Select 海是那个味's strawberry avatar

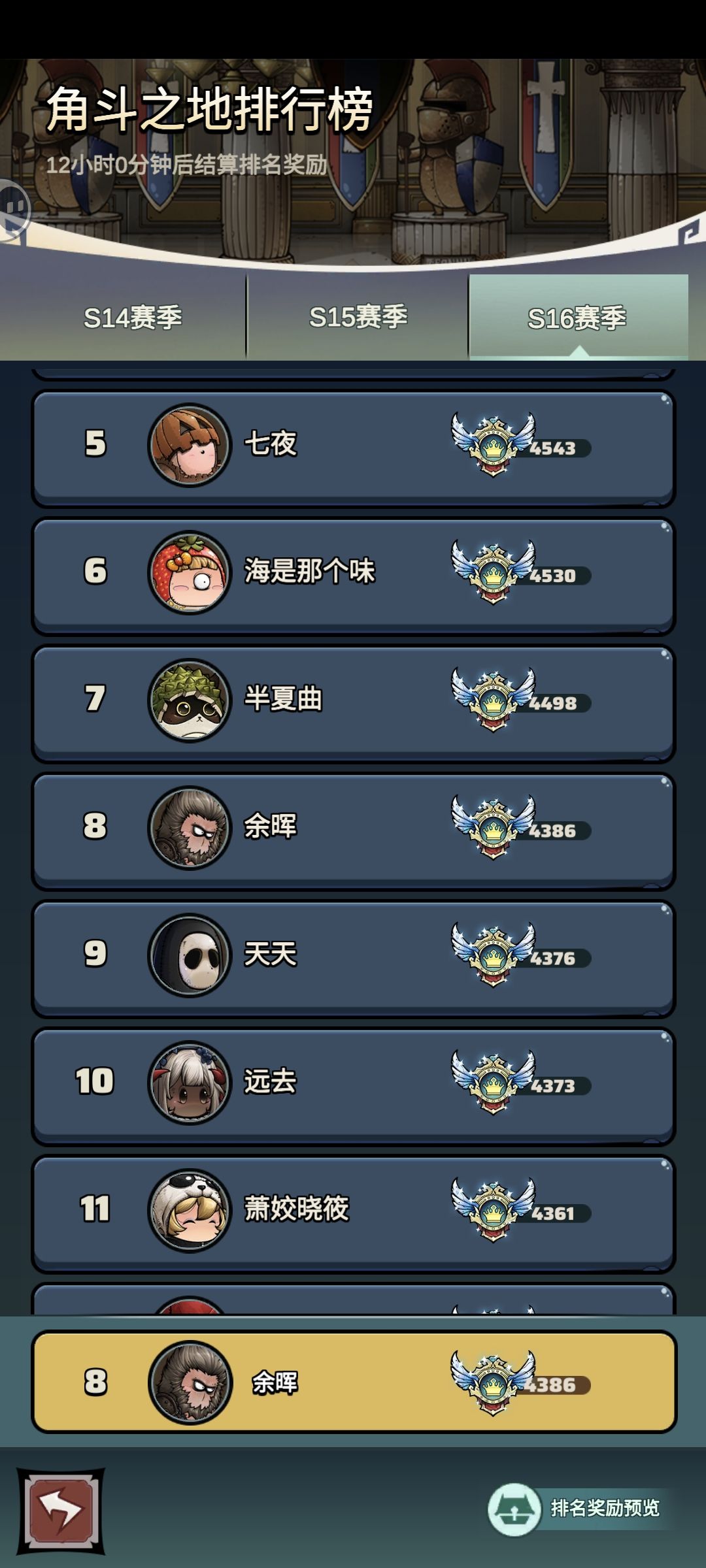point(188,571)
